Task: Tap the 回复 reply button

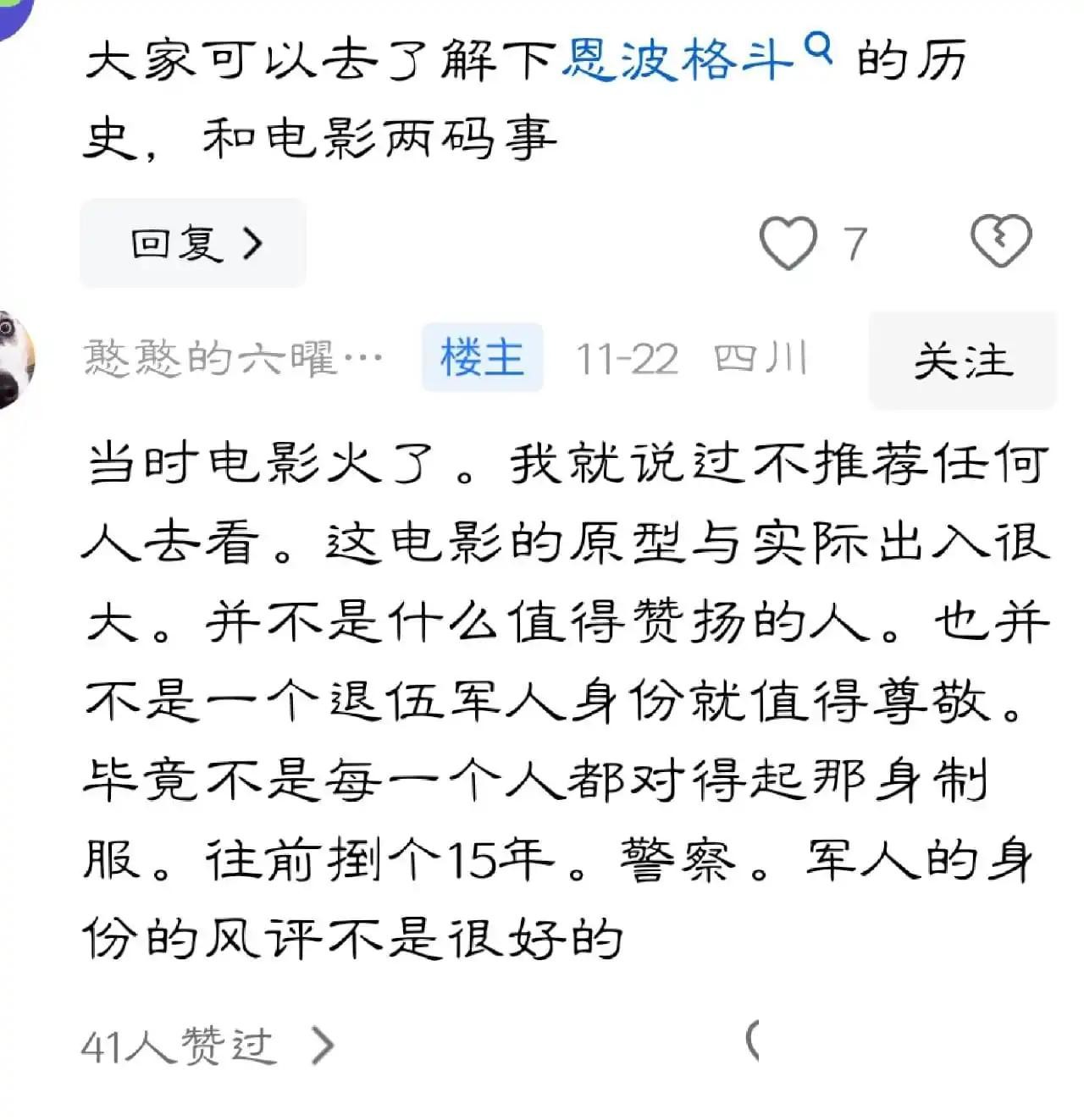Action: click(193, 244)
